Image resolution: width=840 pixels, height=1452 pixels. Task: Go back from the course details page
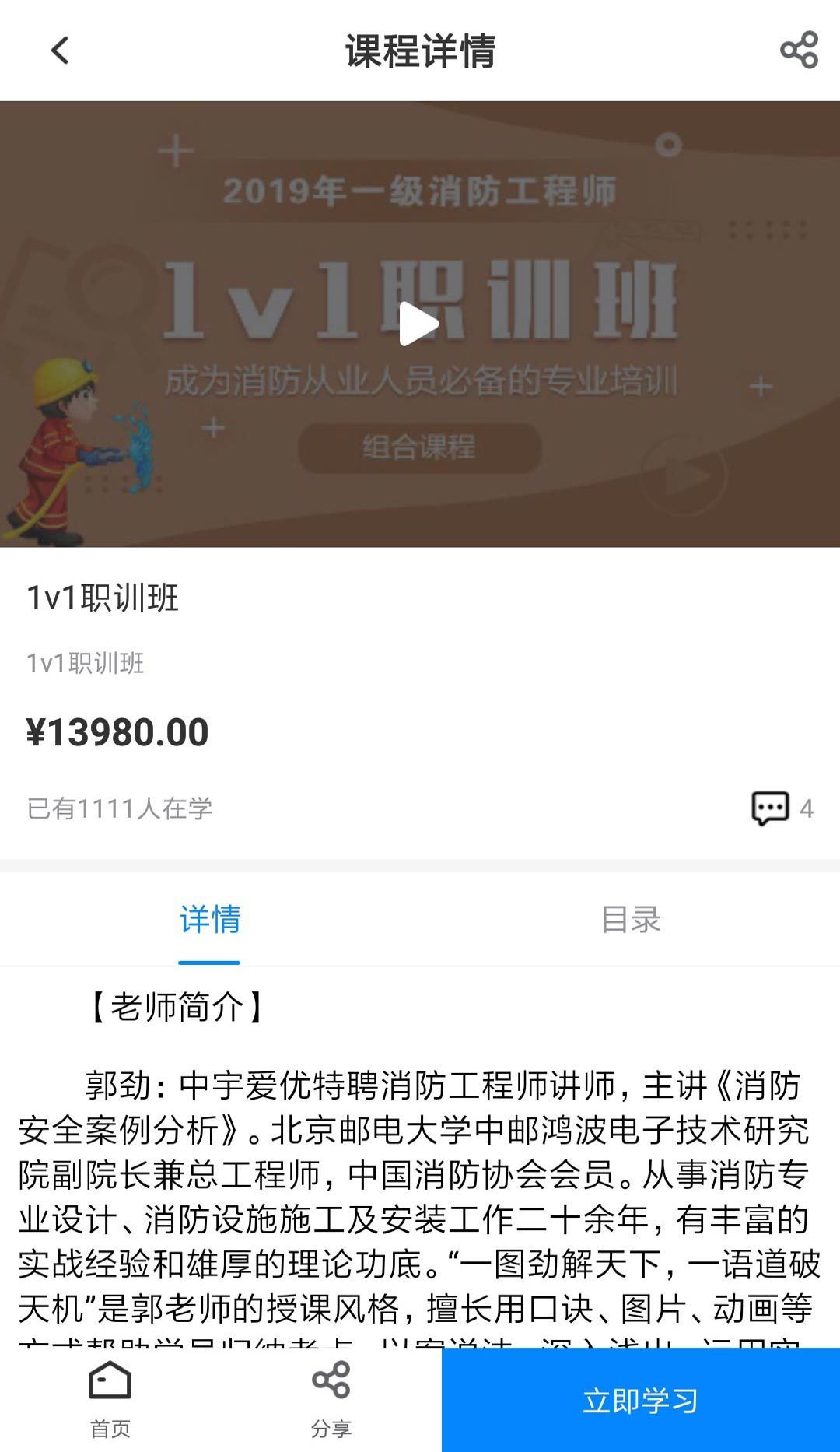point(60,51)
